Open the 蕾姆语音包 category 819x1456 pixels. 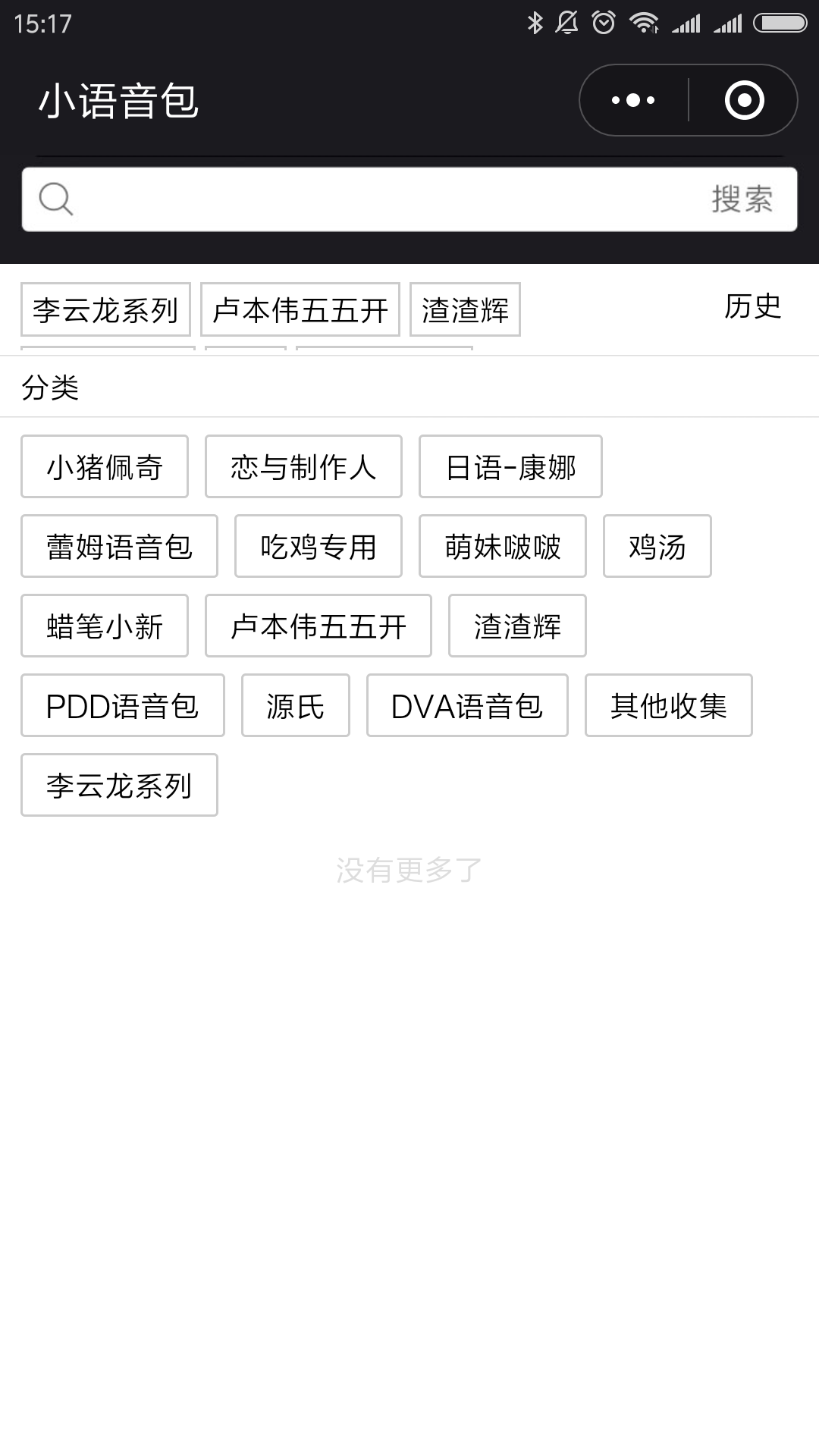coord(119,546)
